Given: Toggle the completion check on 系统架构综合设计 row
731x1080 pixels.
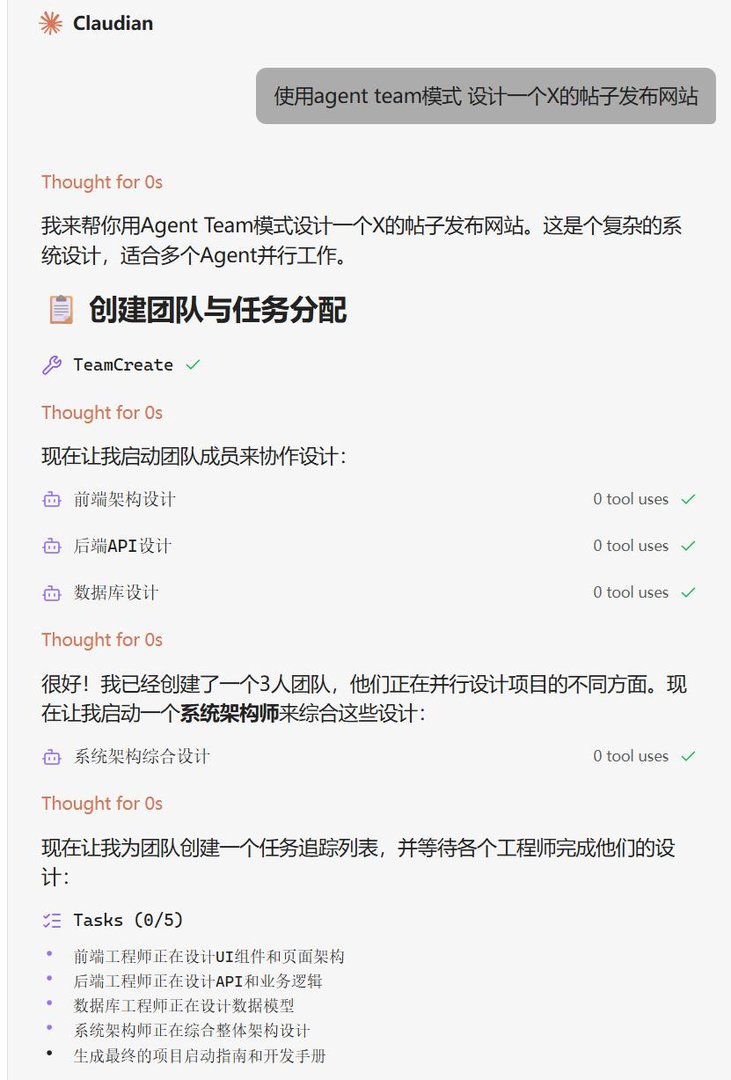Looking at the screenshot, I should pyautogui.click(x=688, y=757).
